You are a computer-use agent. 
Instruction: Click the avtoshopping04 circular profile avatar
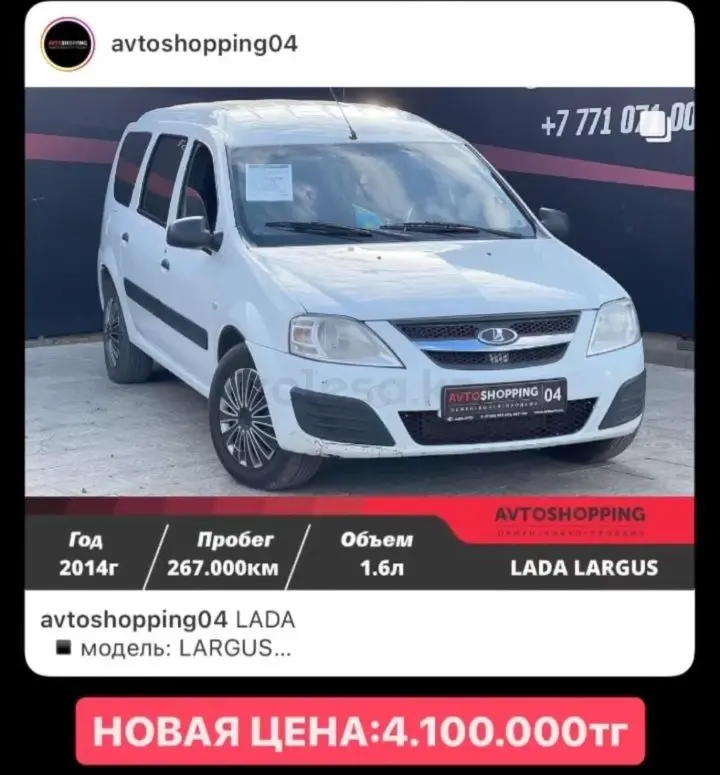pyautogui.click(x=68, y=43)
